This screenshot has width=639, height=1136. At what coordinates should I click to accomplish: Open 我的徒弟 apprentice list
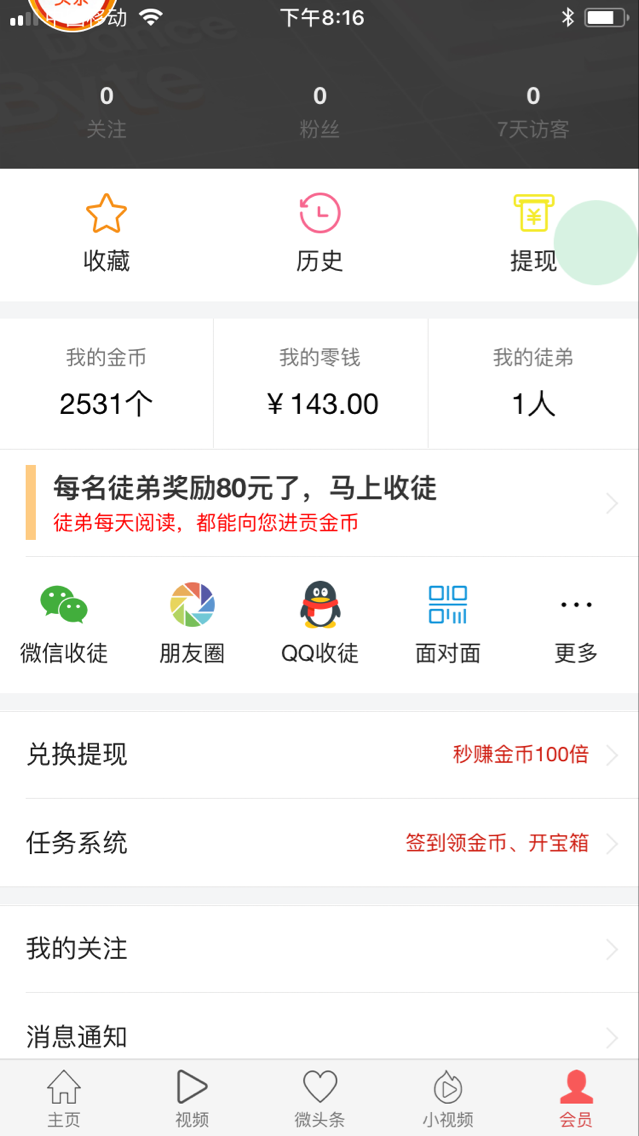[x=533, y=384]
